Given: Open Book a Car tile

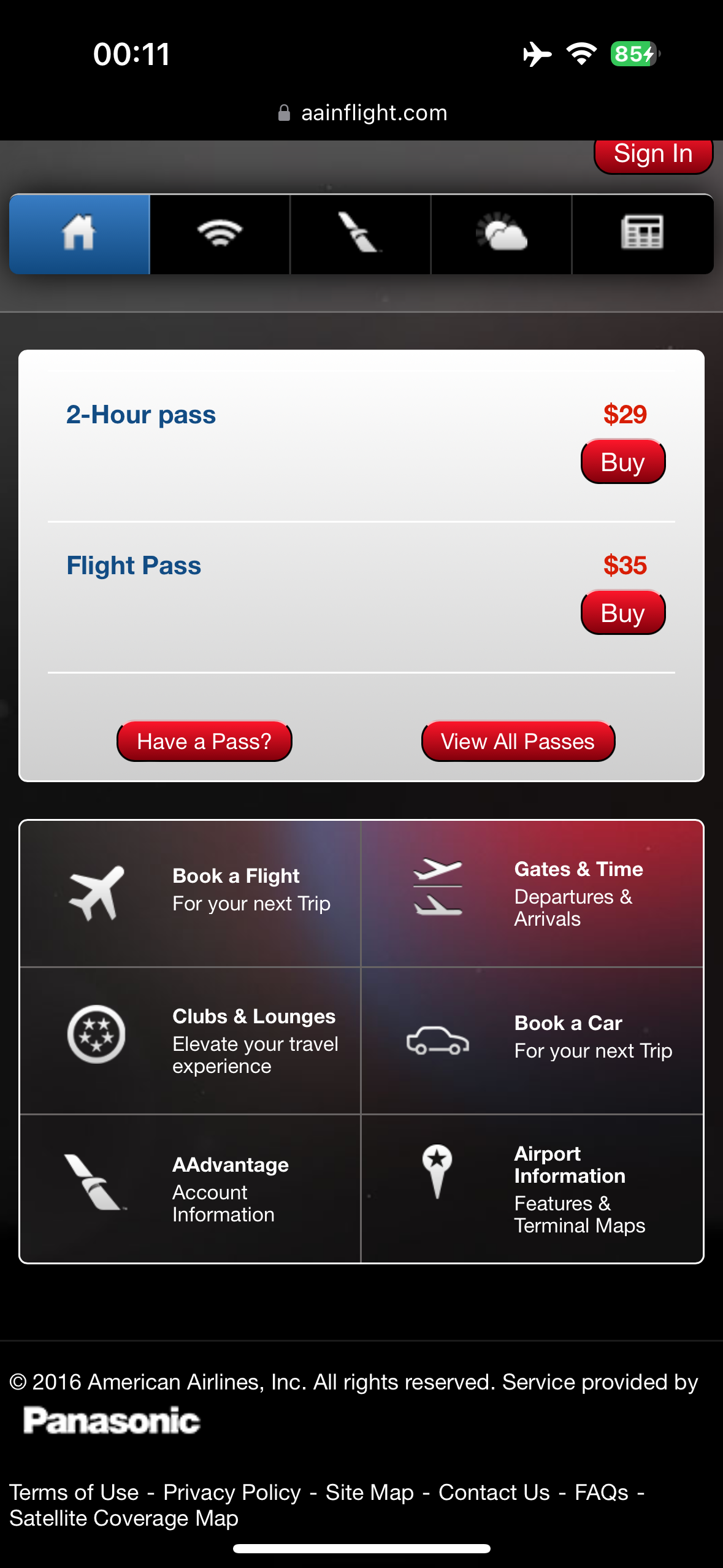Looking at the screenshot, I should pyautogui.click(x=532, y=1040).
